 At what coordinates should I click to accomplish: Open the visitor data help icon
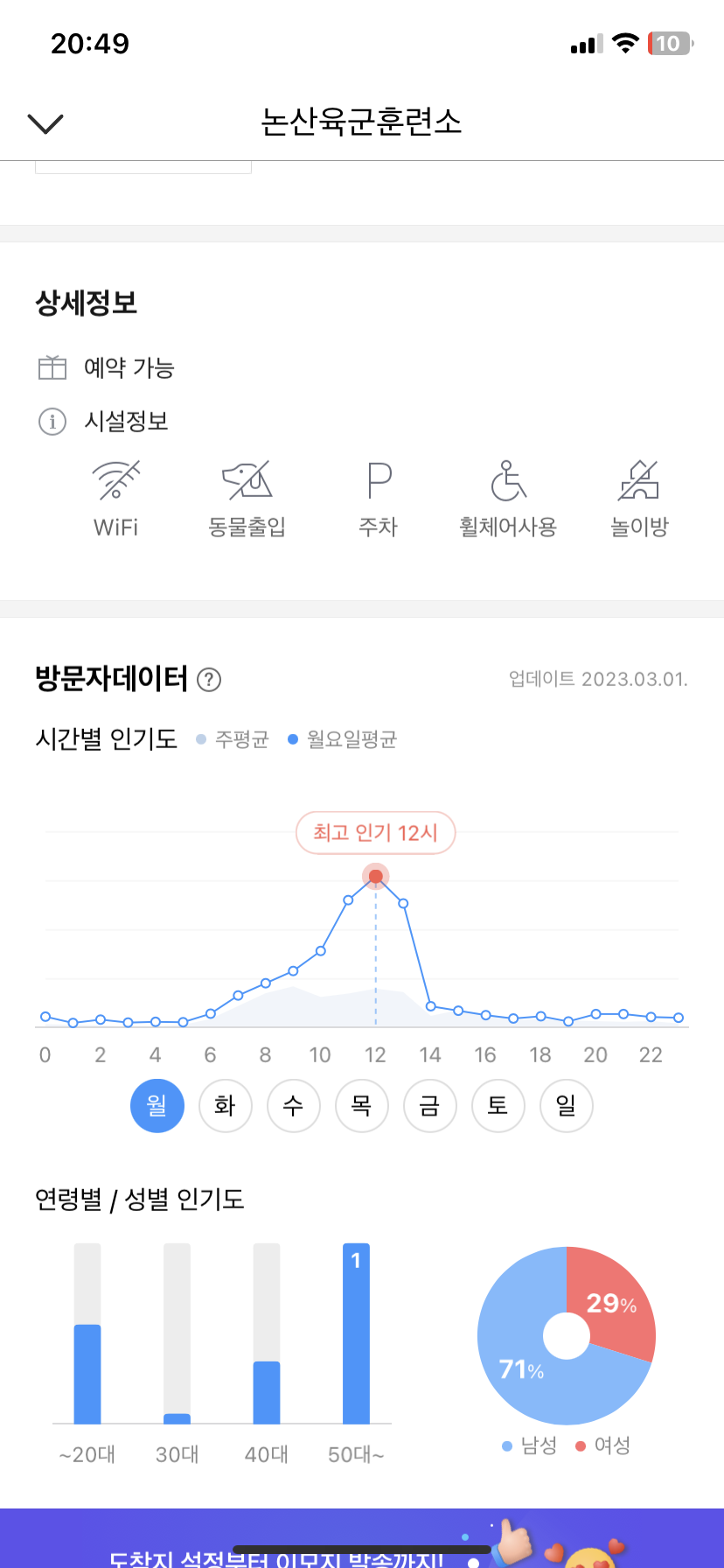coord(209,679)
